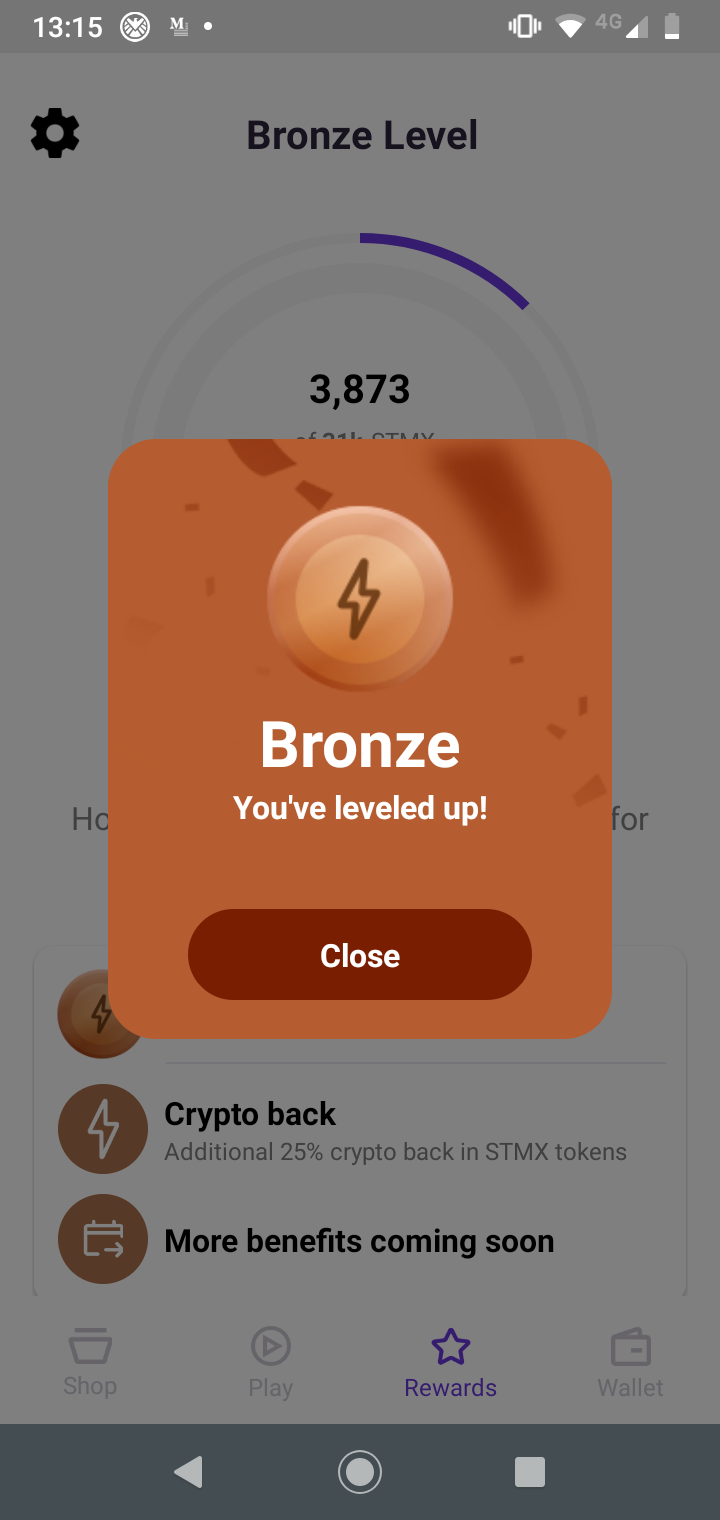Go to the Wallet tab

[630, 1362]
